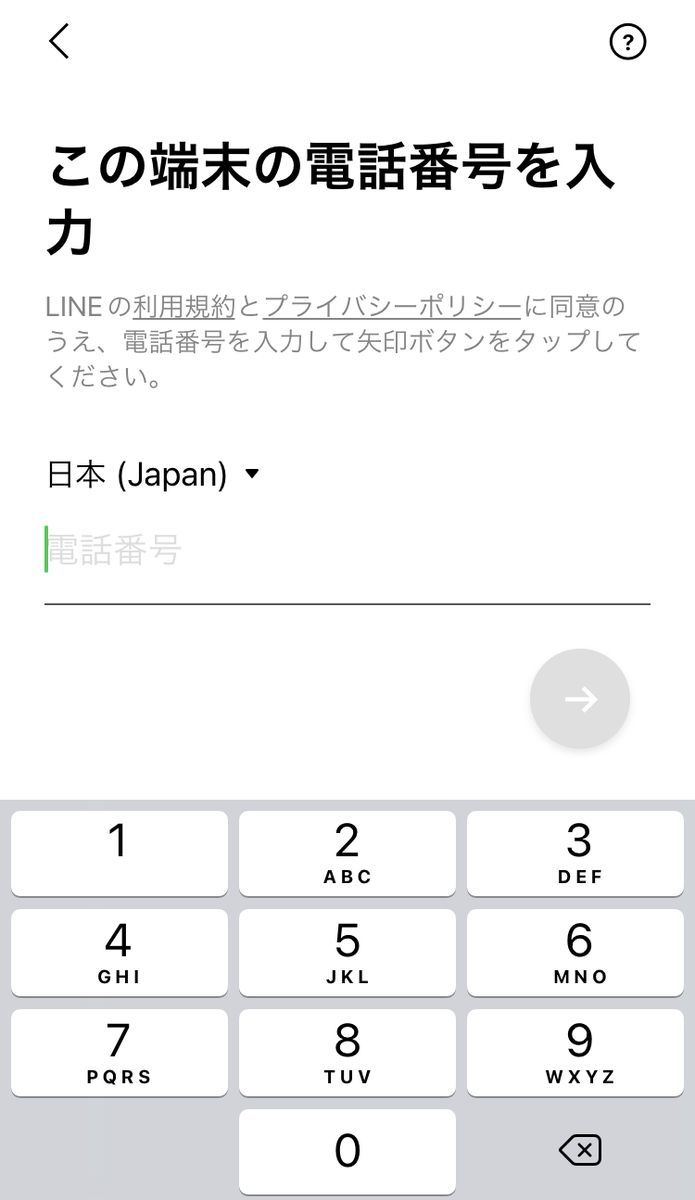This screenshot has width=695, height=1200.
Task: Expand the 日本 (Japan) country dropdown
Action: [153, 474]
